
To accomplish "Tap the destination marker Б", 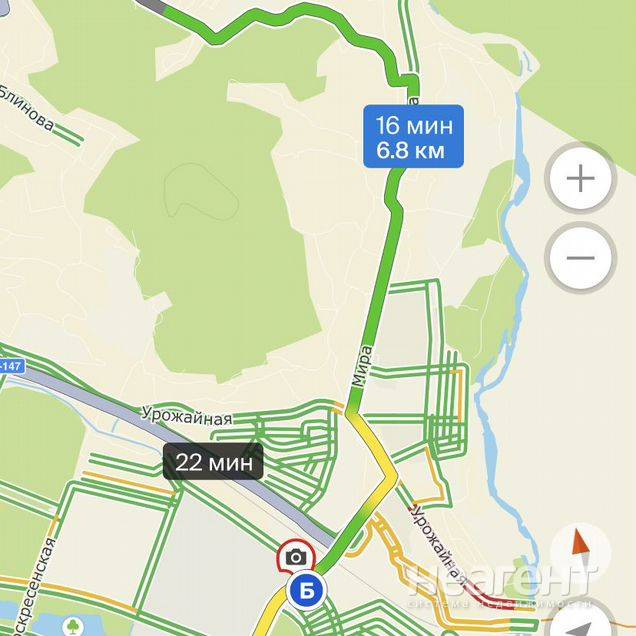I will click(304, 591).
